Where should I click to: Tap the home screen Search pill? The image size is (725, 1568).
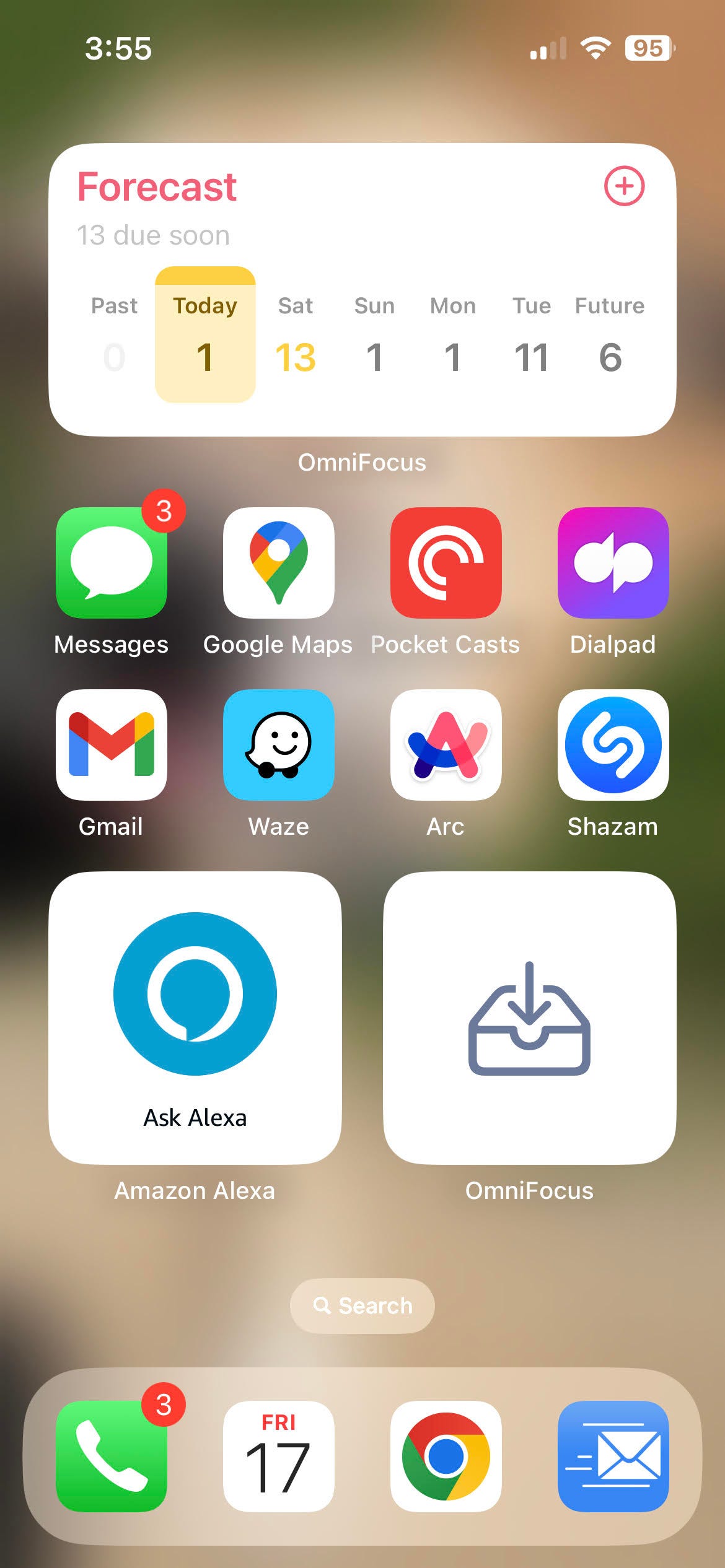click(362, 1305)
